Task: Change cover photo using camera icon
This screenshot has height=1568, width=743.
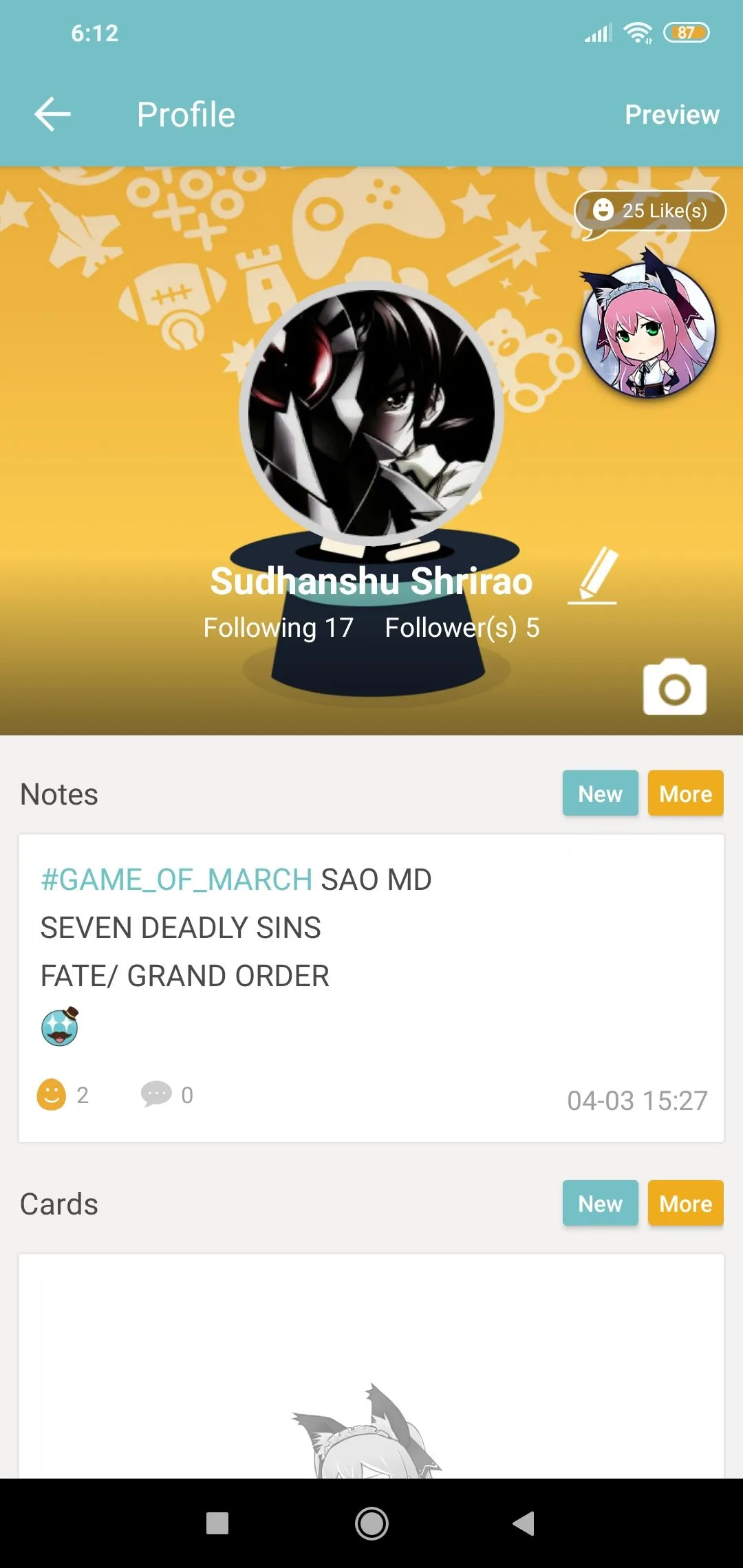Action: click(x=674, y=688)
